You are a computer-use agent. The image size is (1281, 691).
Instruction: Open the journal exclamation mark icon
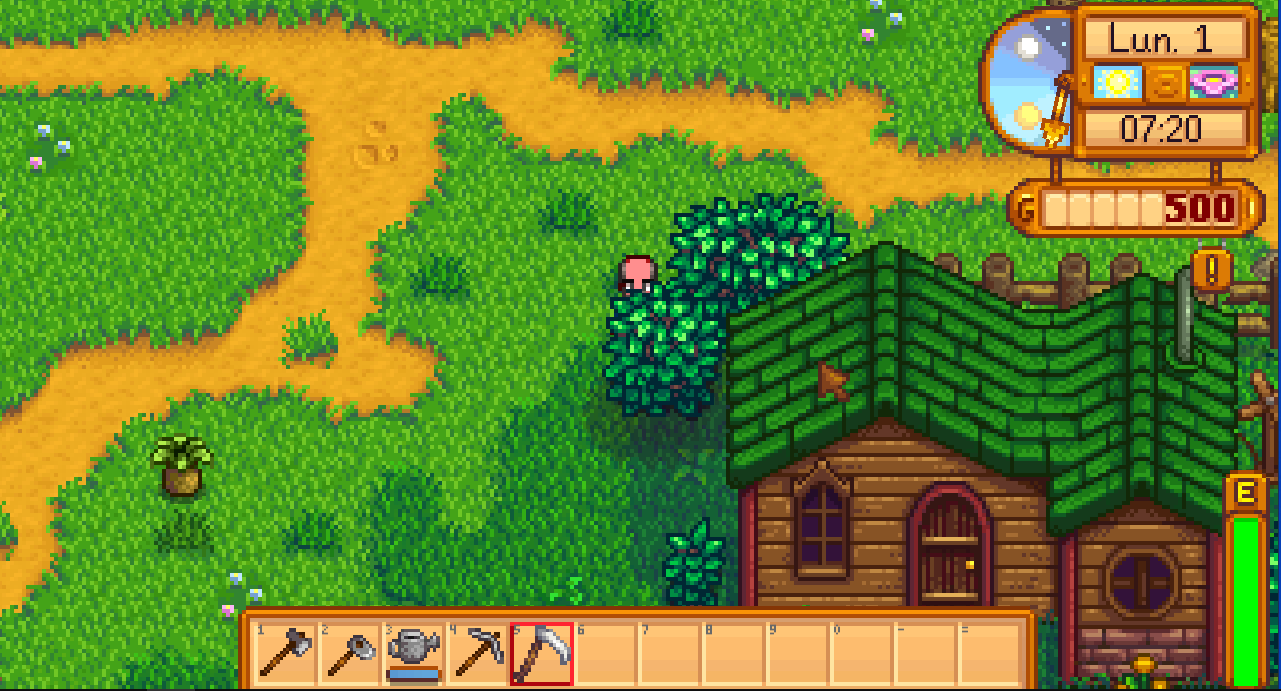click(x=1211, y=270)
